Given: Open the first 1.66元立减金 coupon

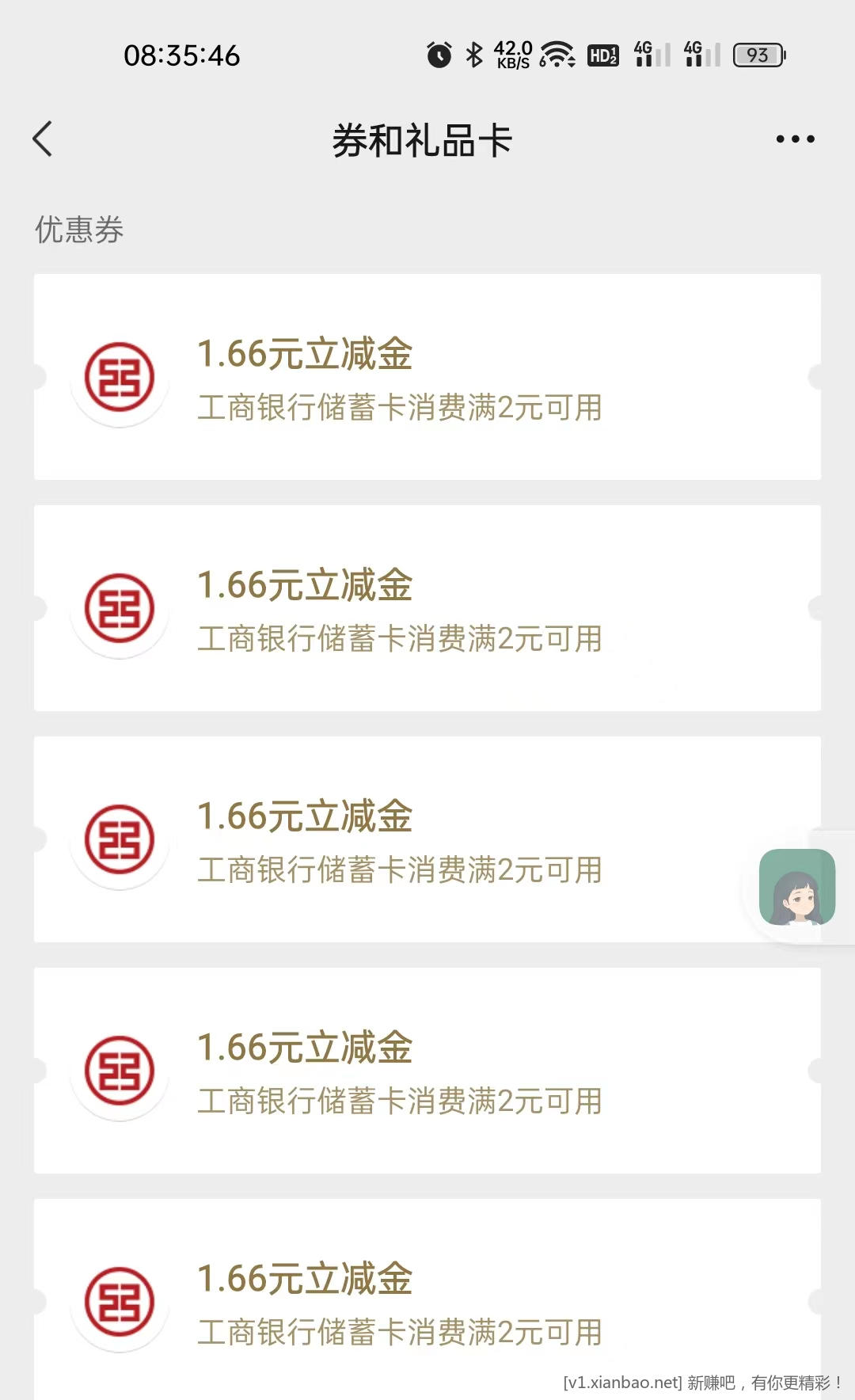Looking at the screenshot, I should pyautogui.click(x=427, y=377).
